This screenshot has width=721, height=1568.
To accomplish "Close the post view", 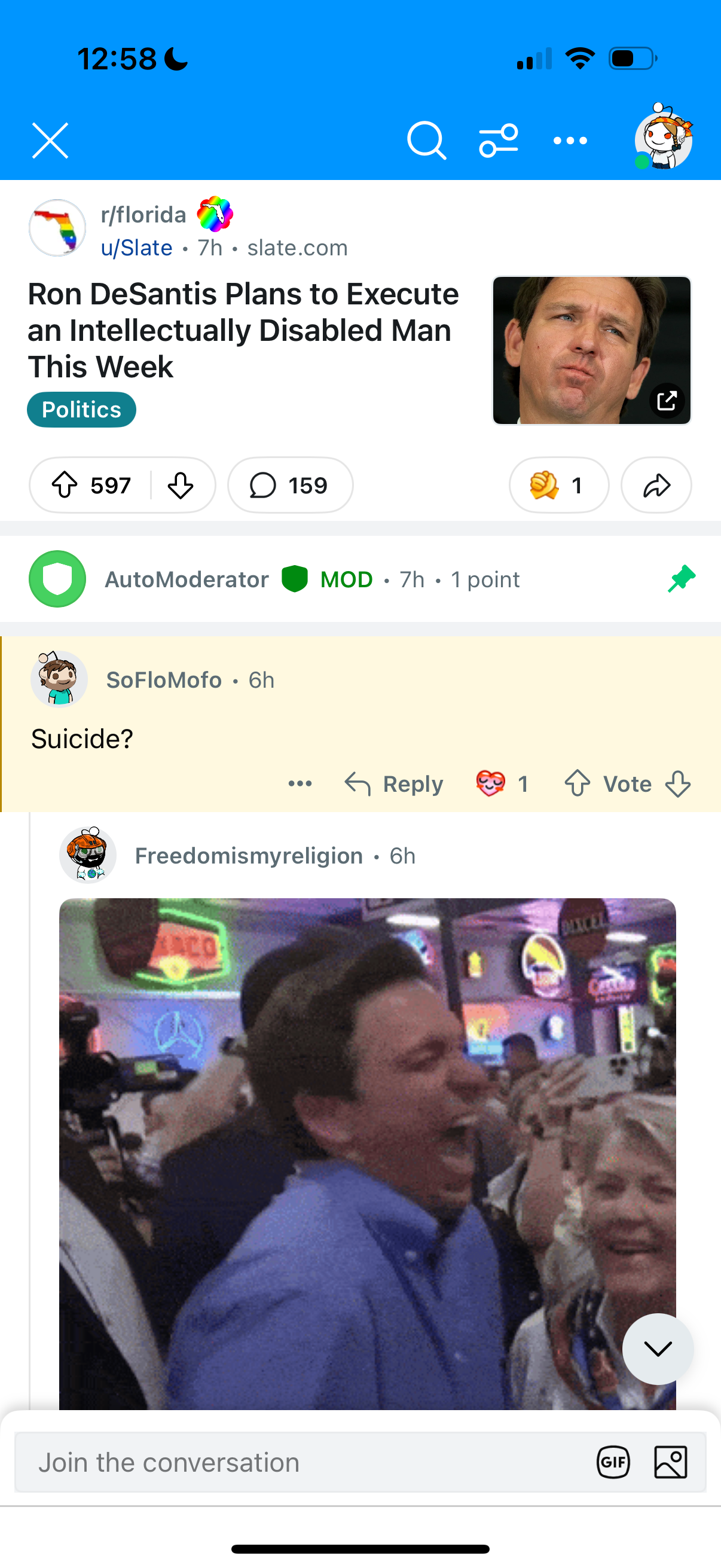I will (50, 141).
